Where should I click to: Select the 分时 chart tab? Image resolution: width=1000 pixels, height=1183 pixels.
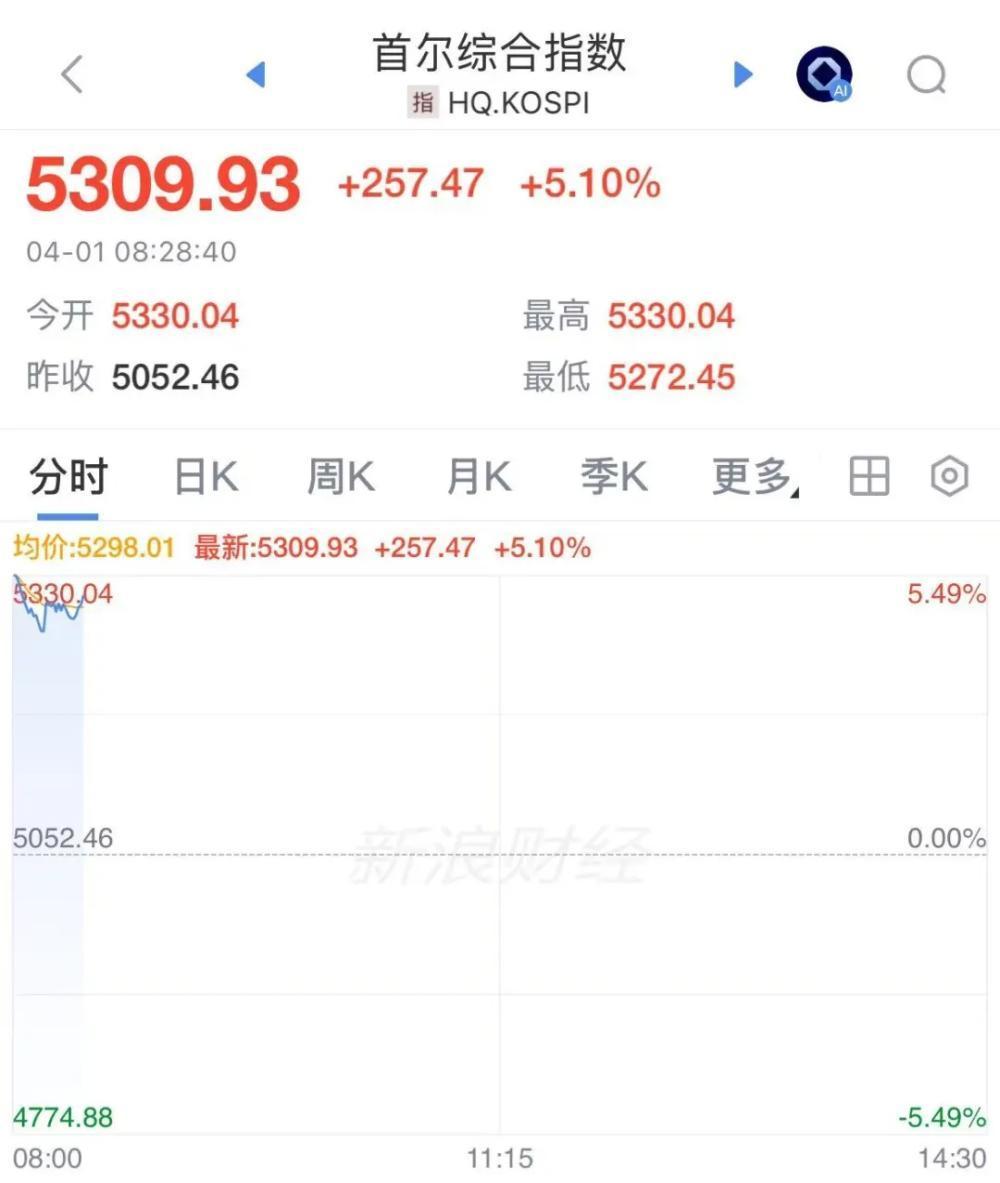pyautogui.click(x=68, y=478)
